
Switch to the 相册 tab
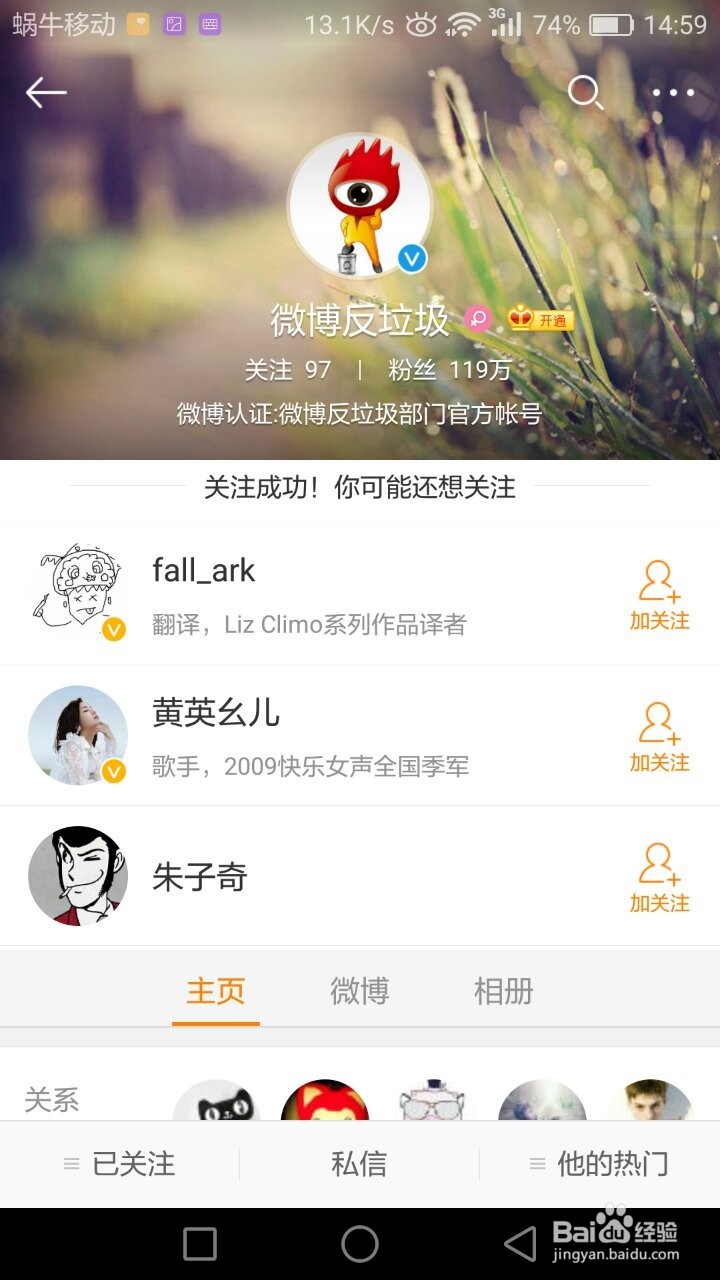pyautogui.click(x=504, y=991)
